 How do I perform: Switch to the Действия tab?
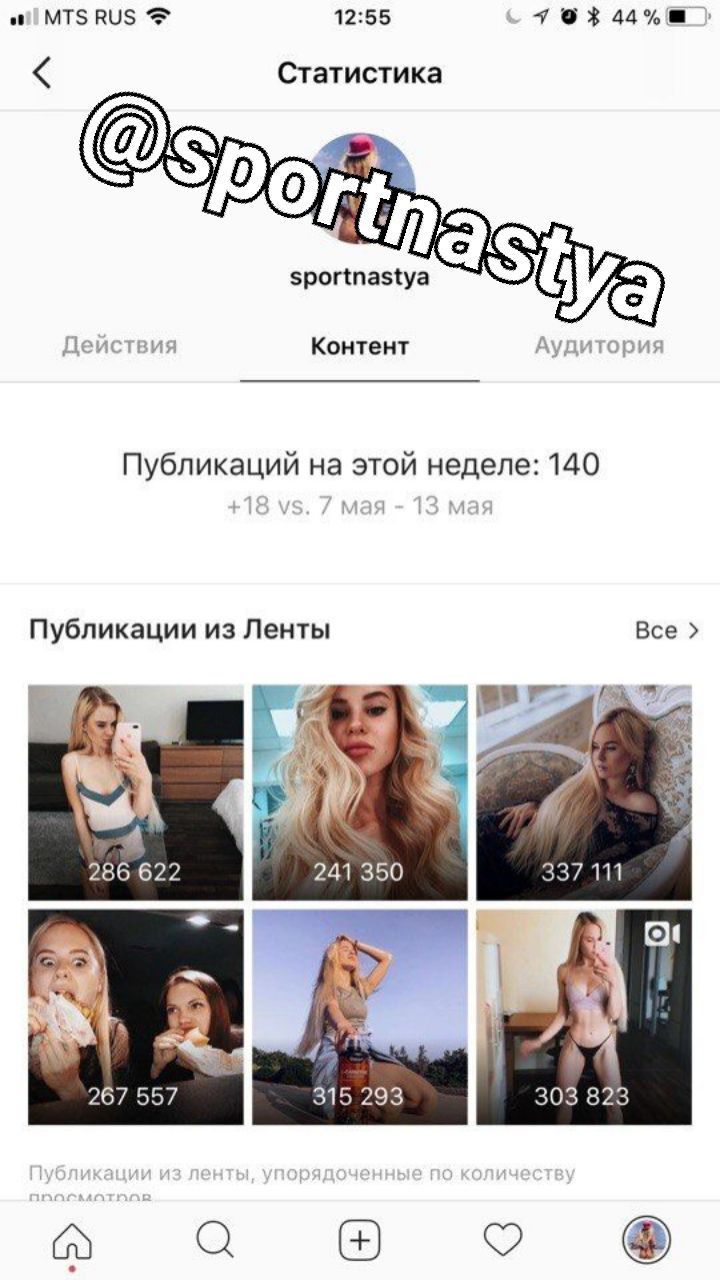coord(119,346)
